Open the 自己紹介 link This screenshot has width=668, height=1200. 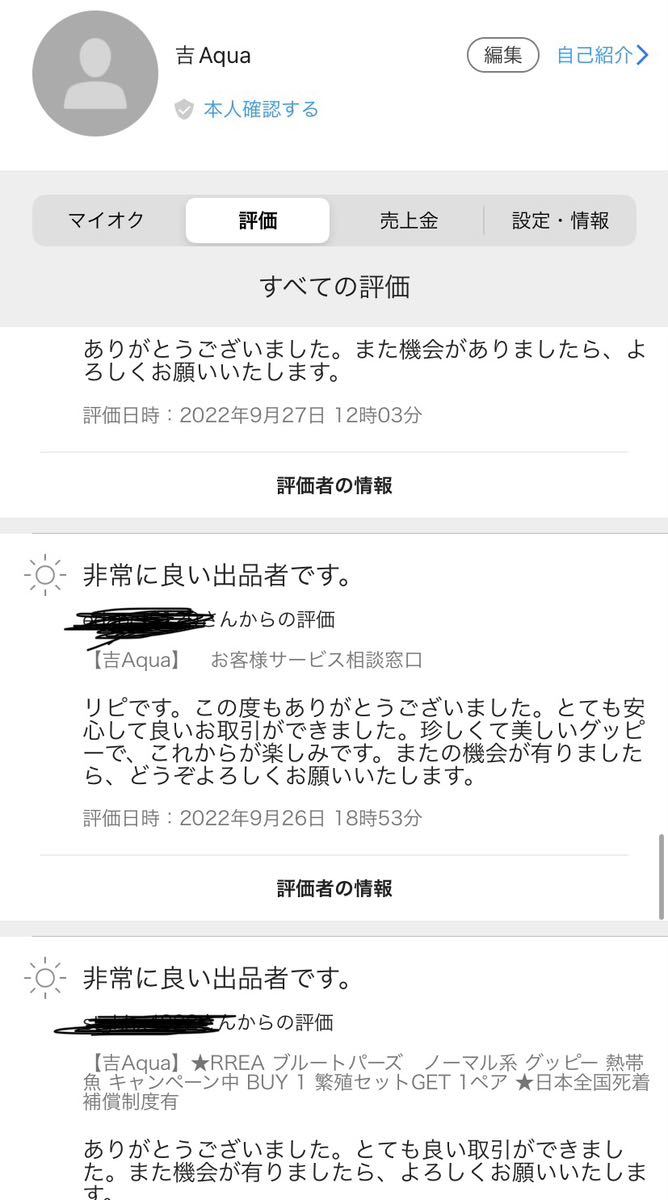[601, 55]
